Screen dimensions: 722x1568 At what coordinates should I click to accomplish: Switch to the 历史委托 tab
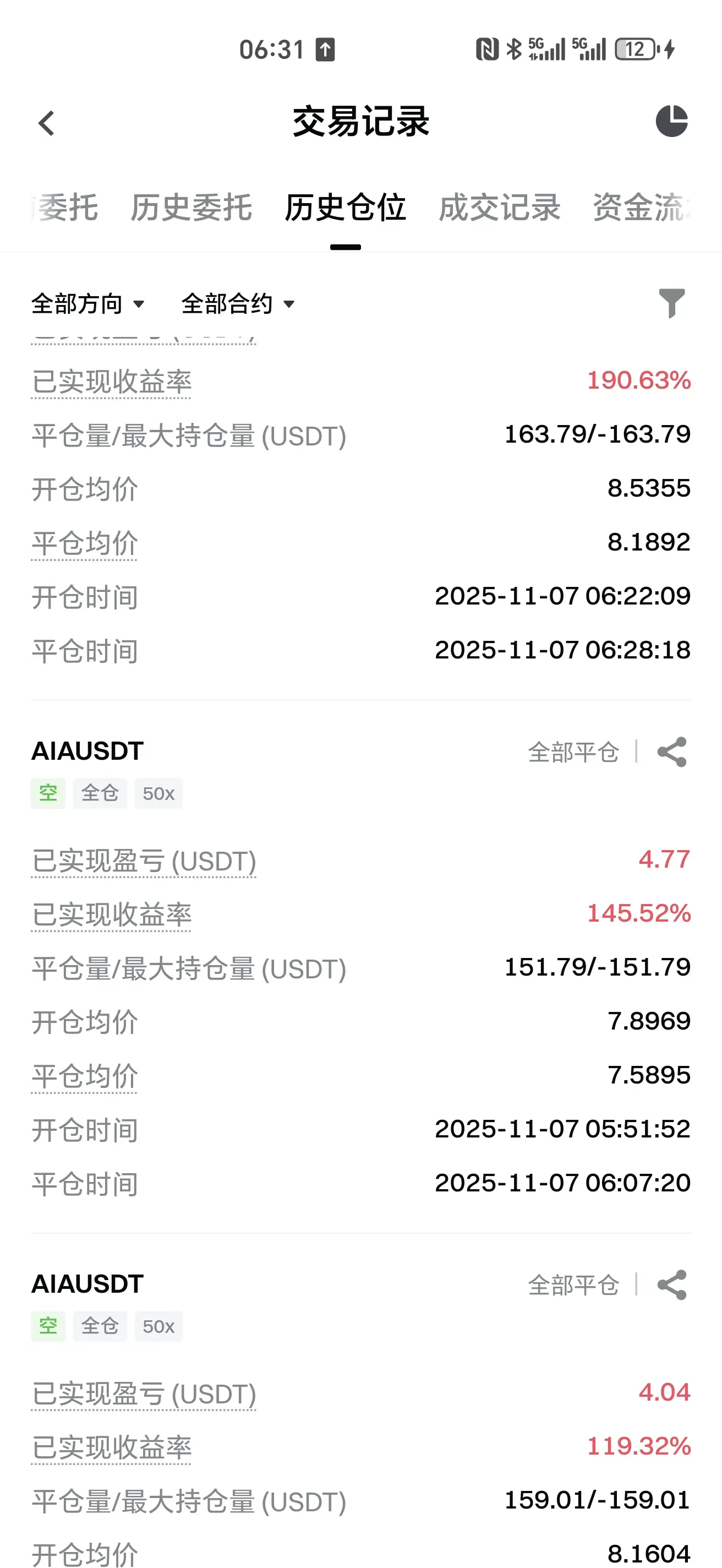[x=191, y=208]
